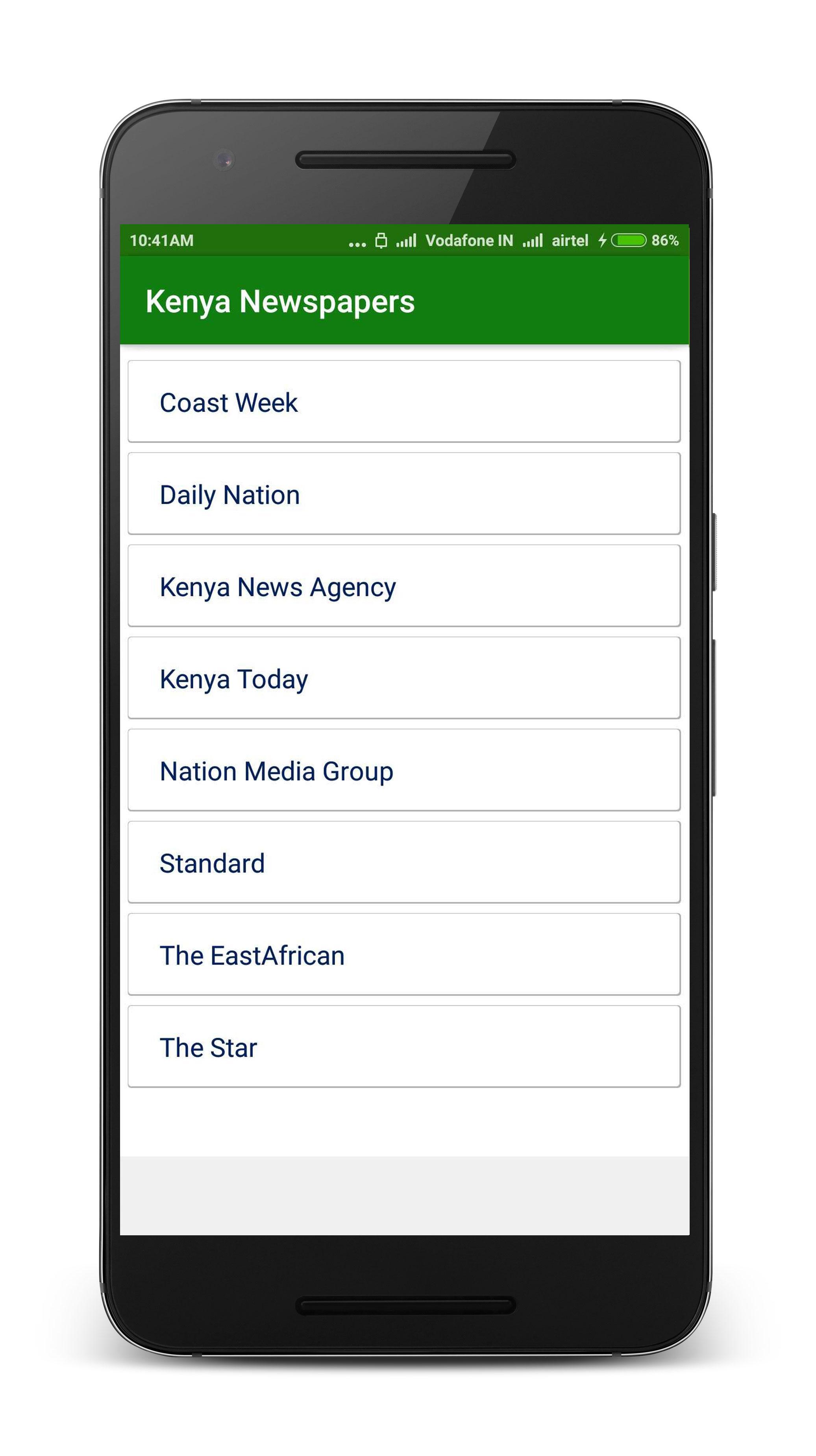Open Nation Media Group
This screenshot has width=816, height=1456.
404,770
